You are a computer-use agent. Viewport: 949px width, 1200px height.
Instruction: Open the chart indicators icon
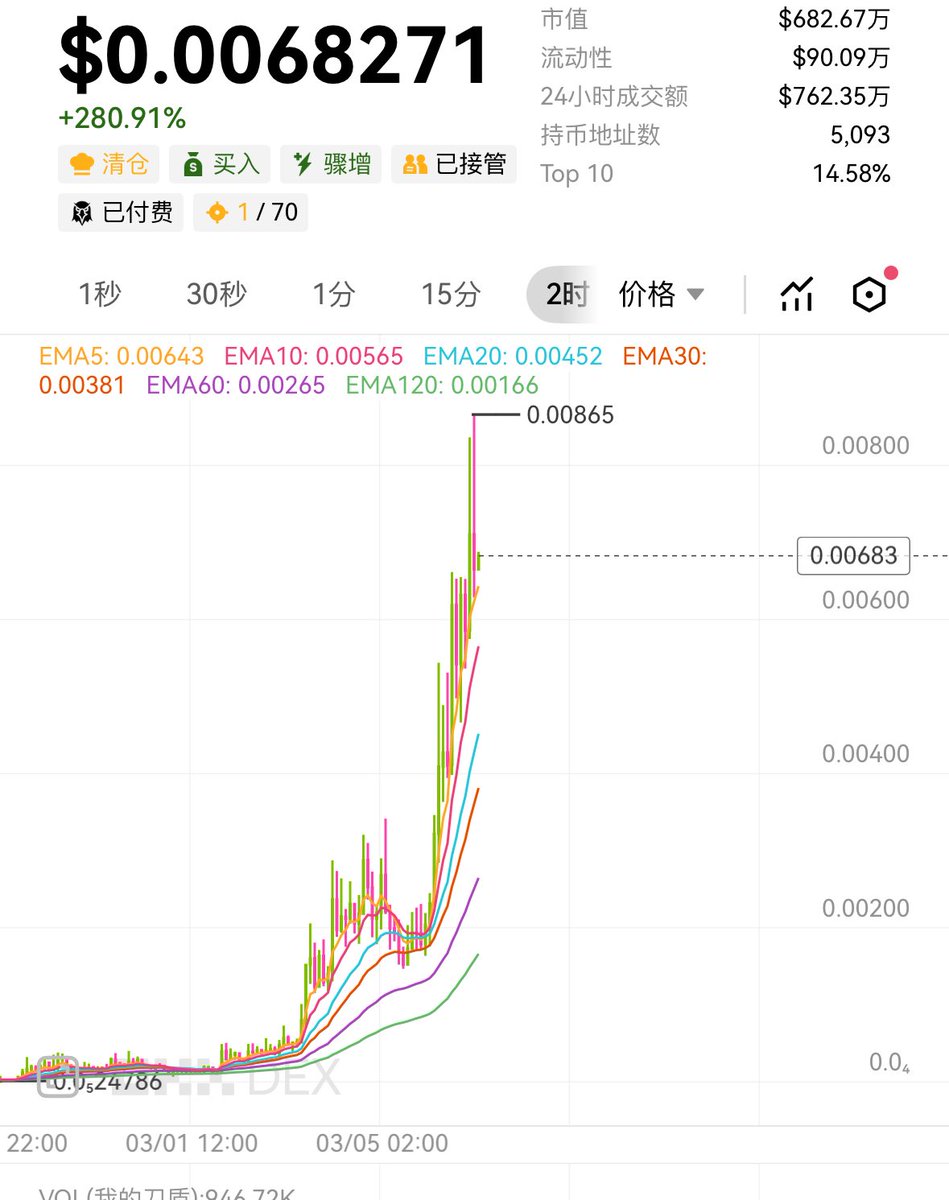(797, 294)
